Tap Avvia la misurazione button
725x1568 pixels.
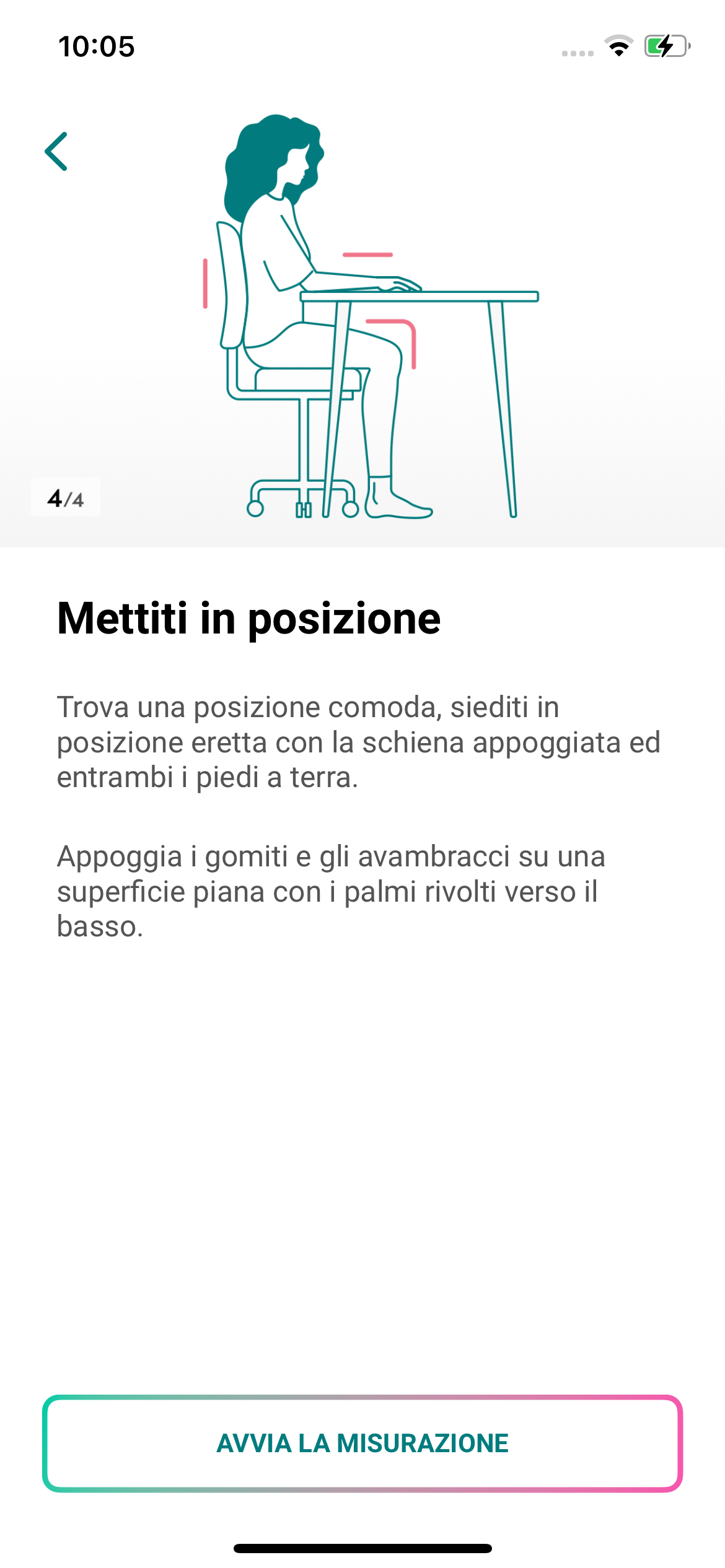(x=362, y=1444)
